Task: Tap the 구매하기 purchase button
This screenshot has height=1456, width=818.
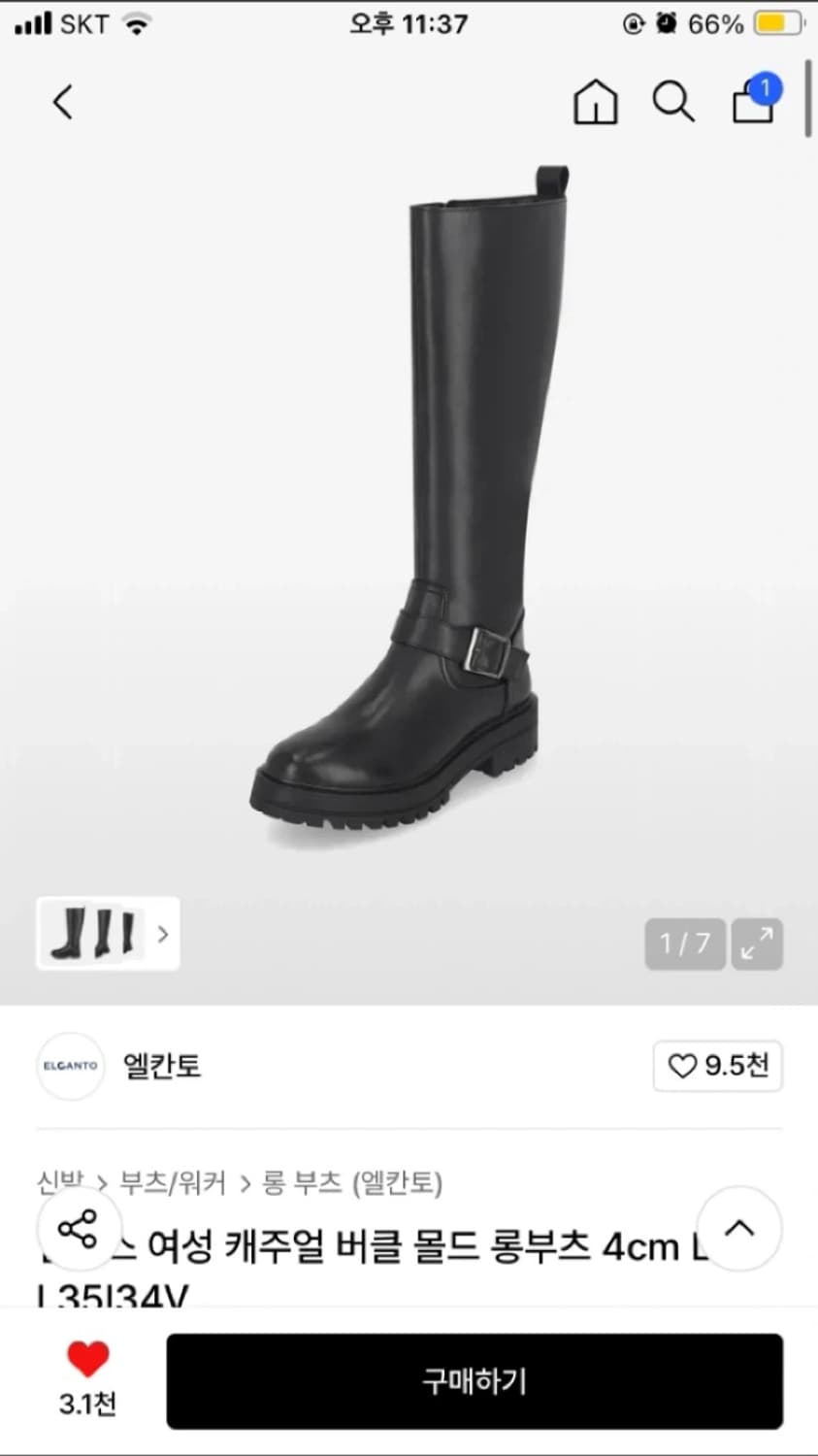Action: [474, 1382]
